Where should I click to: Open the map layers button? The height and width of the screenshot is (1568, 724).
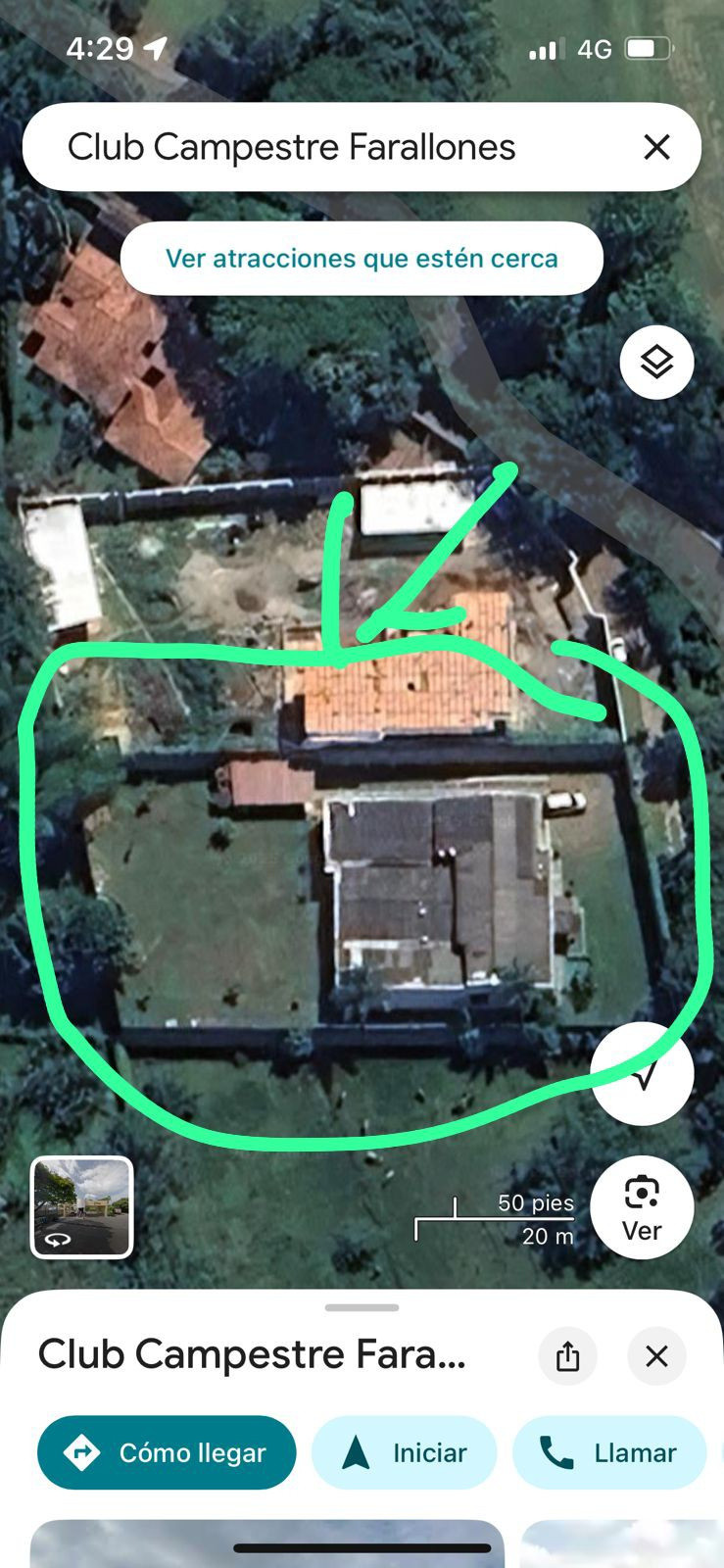point(656,363)
